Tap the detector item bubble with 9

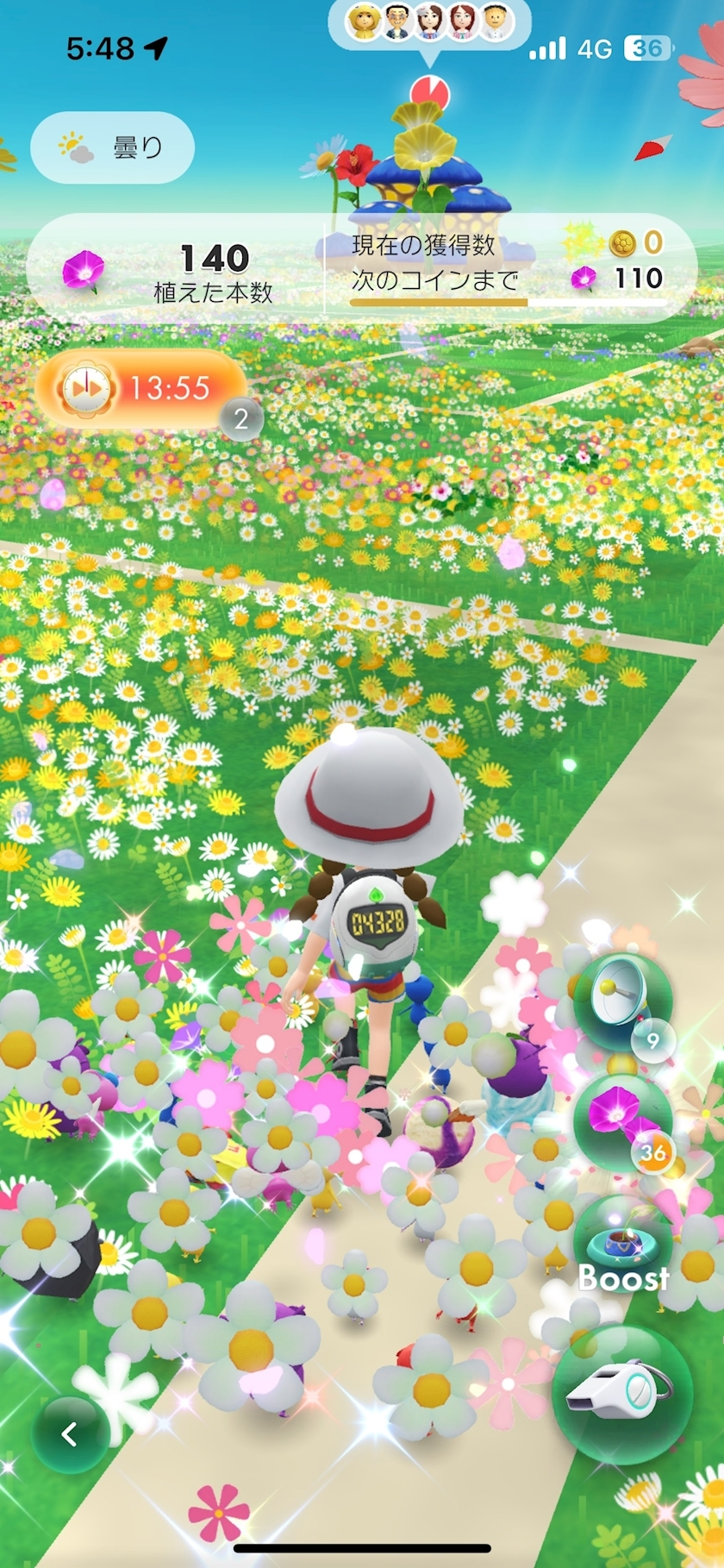click(x=622, y=1000)
